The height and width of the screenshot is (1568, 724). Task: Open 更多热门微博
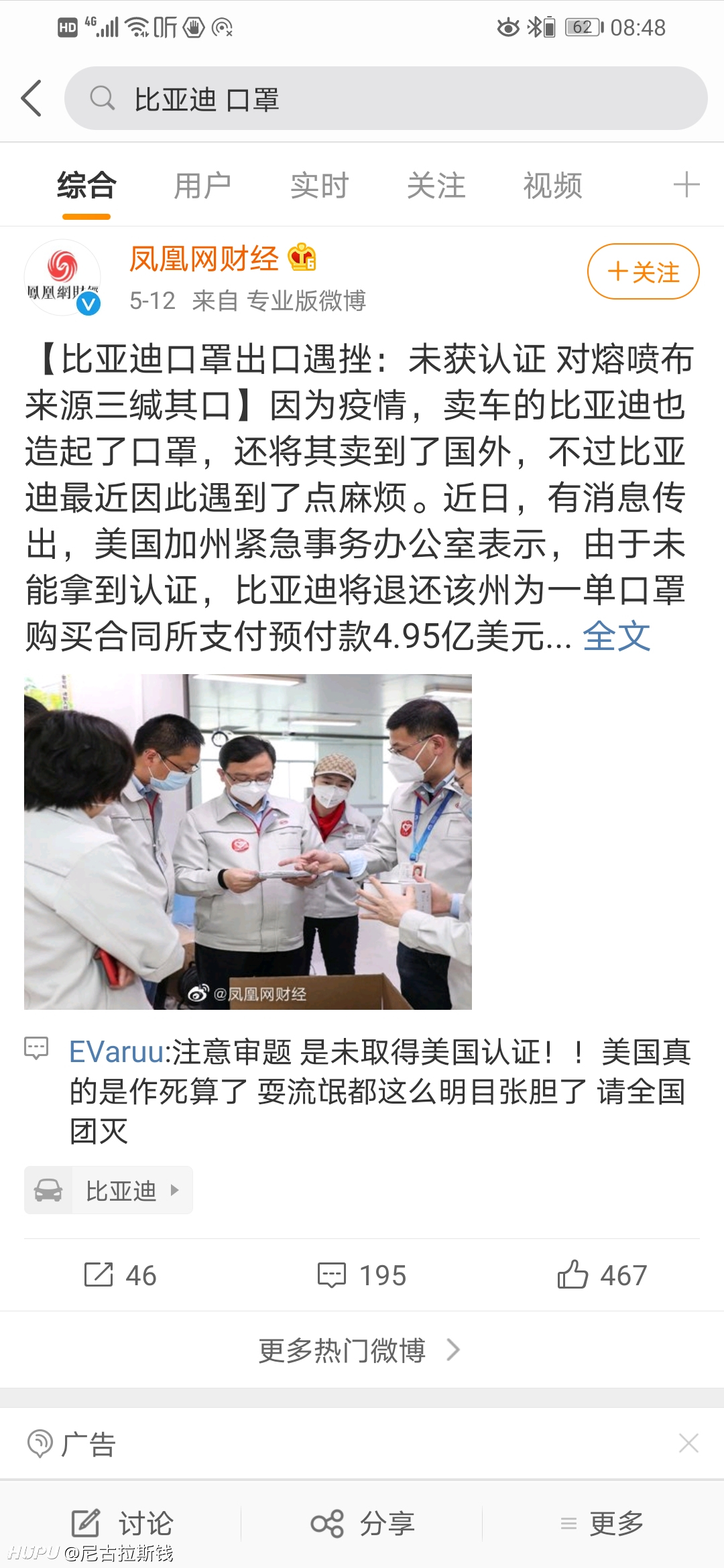pyautogui.click(x=360, y=1350)
